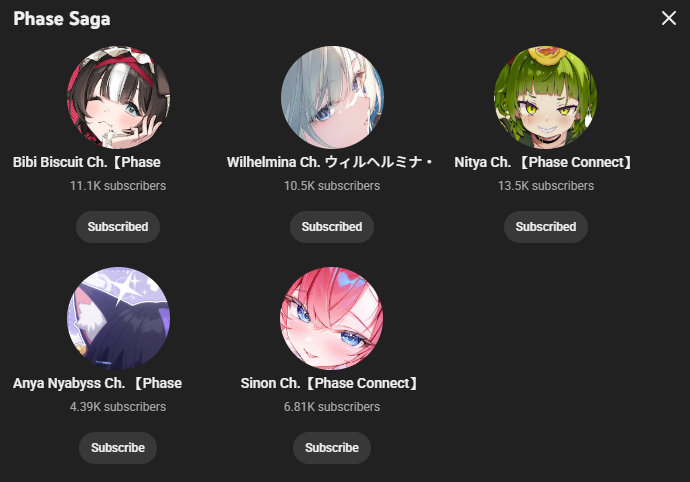
Task: Open the Sinon Ch.【Phase Connect】 title link
Action: 330,383
